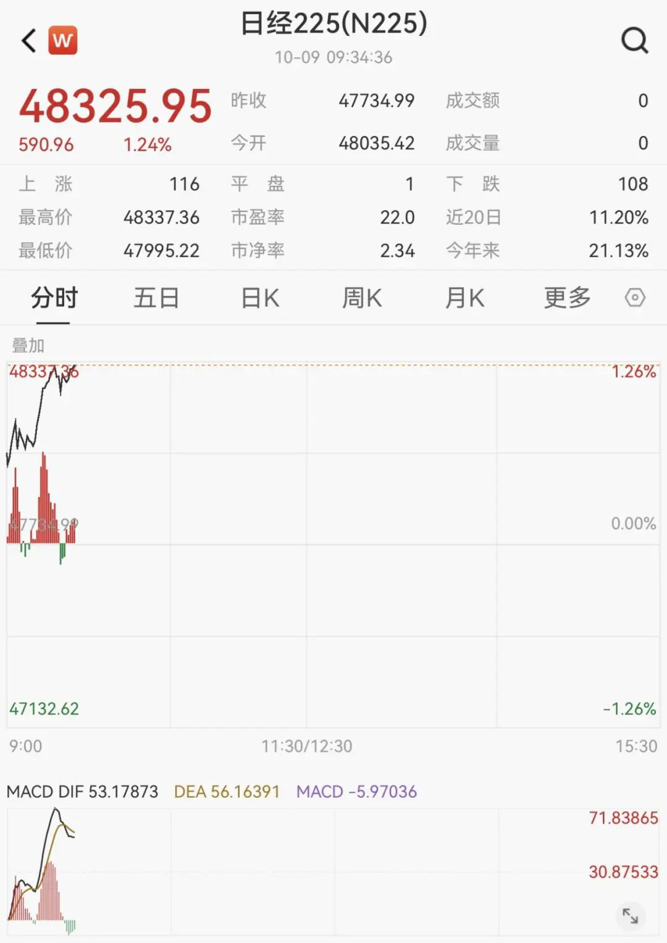Select the 周K chart tab
The height and width of the screenshot is (943, 667).
pos(362,297)
